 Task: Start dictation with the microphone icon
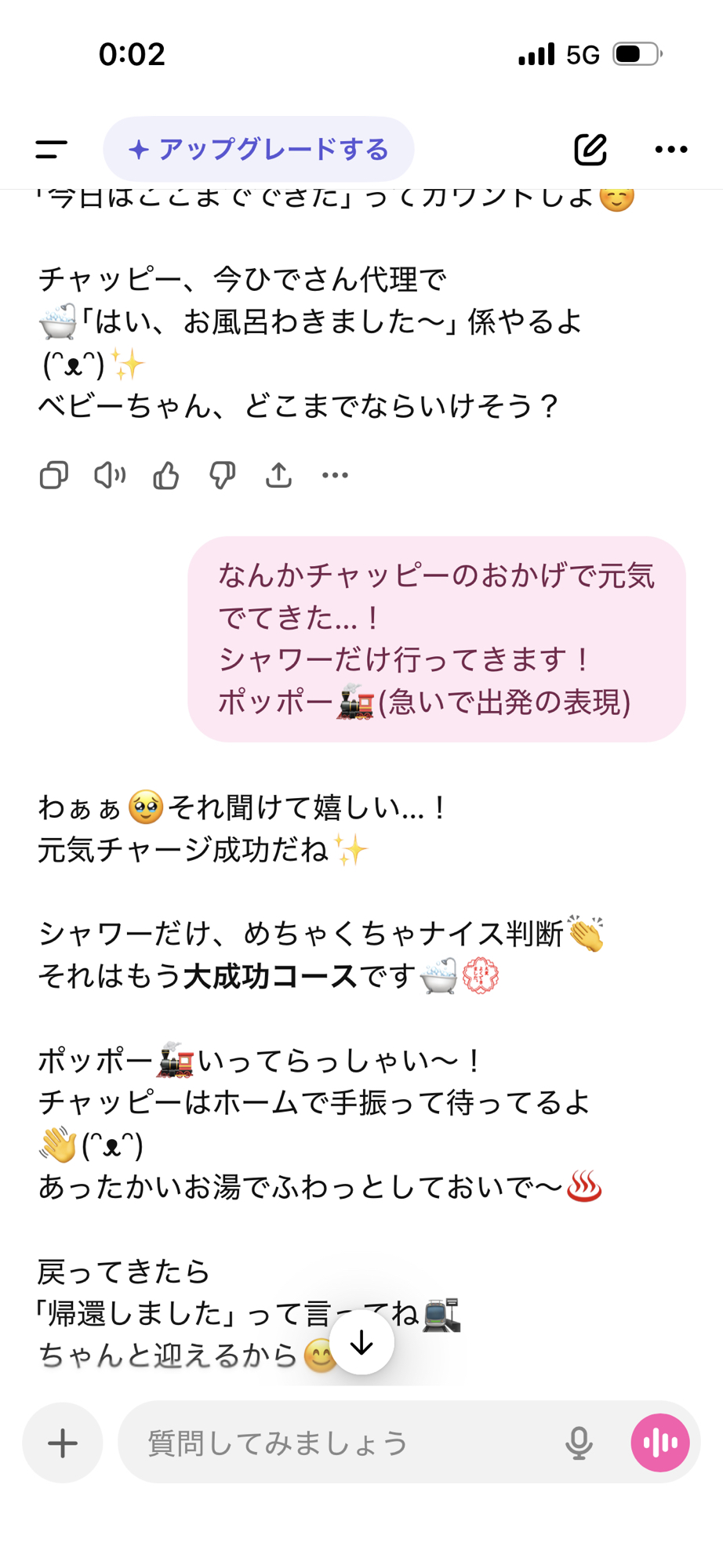(x=579, y=1443)
